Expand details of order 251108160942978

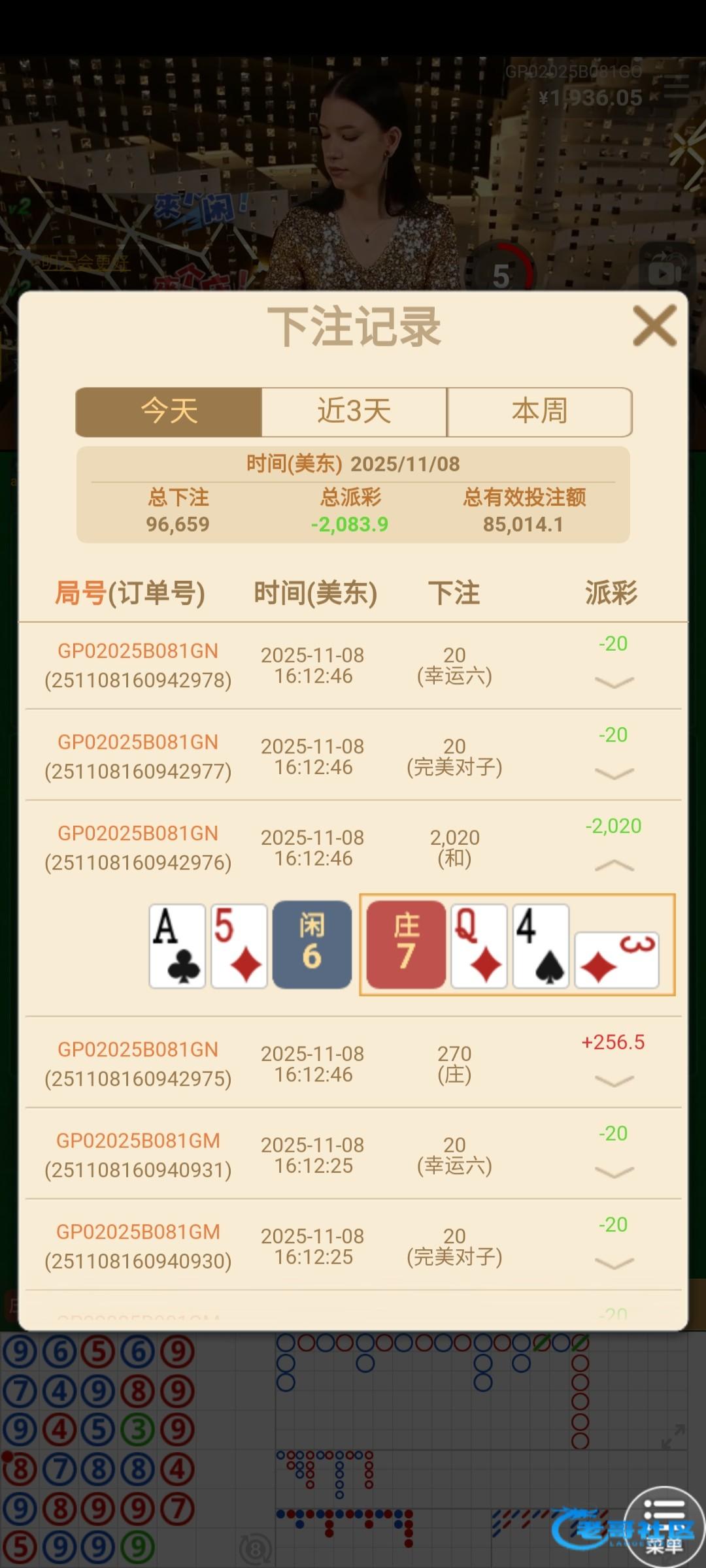(x=614, y=683)
